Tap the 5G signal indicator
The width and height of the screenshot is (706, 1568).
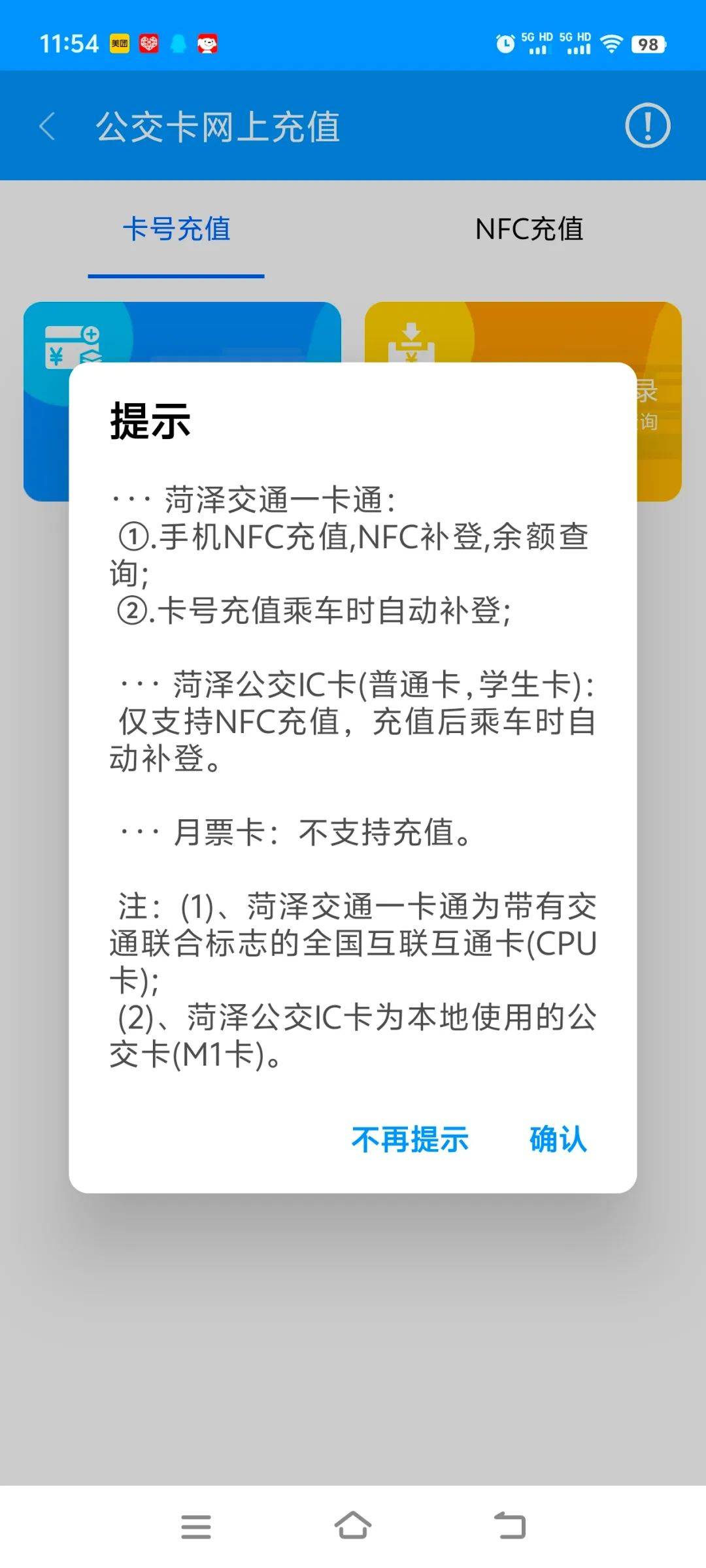[x=536, y=43]
